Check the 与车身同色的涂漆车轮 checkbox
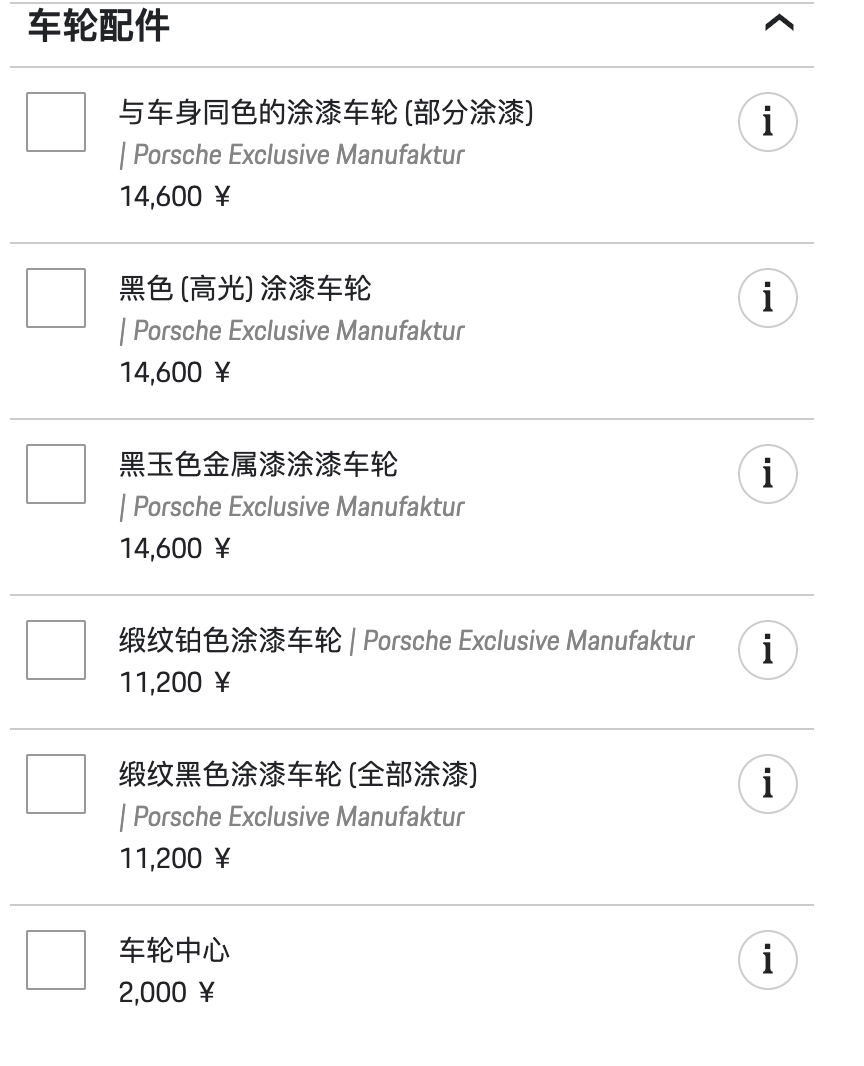The image size is (864, 1066). coord(57,122)
